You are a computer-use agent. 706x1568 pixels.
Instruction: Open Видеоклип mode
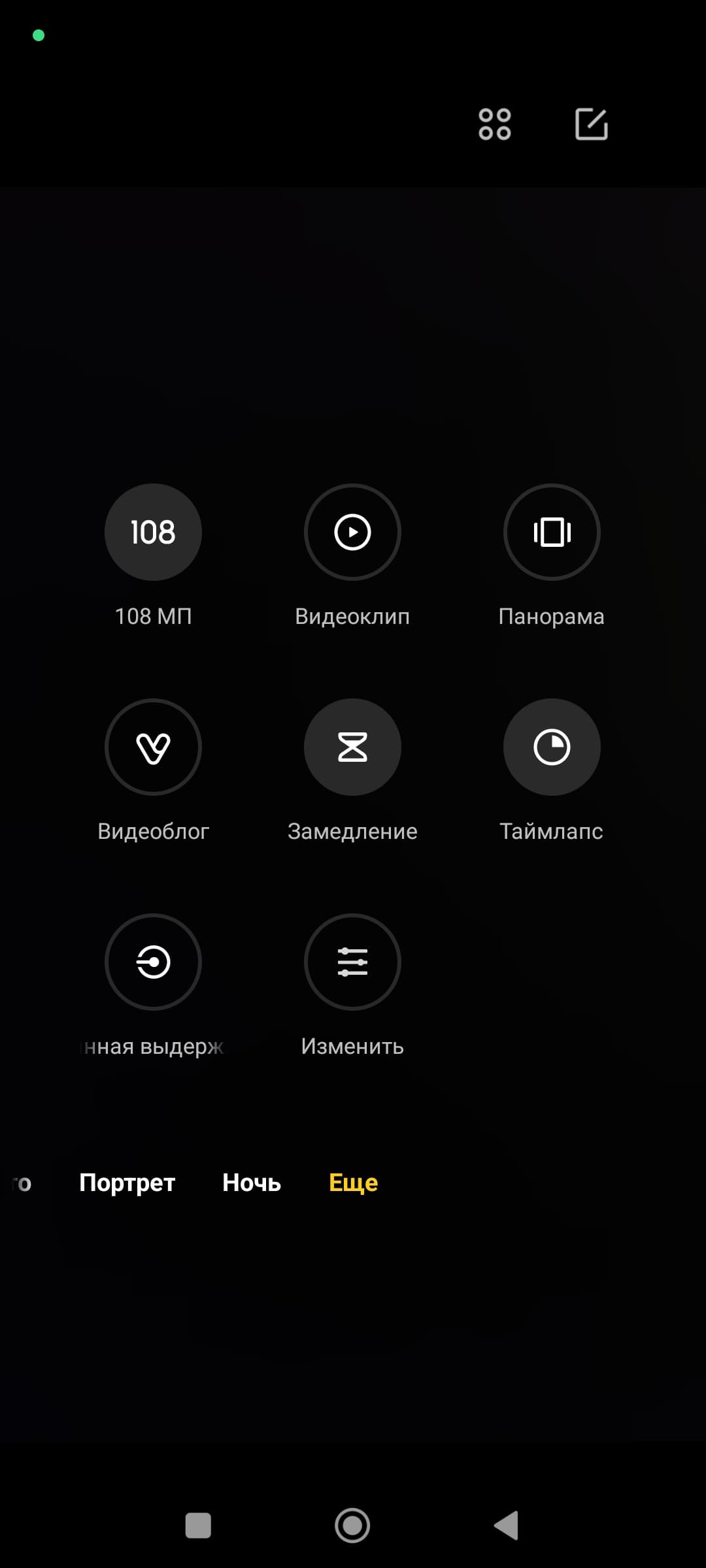[x=352, y=532]
